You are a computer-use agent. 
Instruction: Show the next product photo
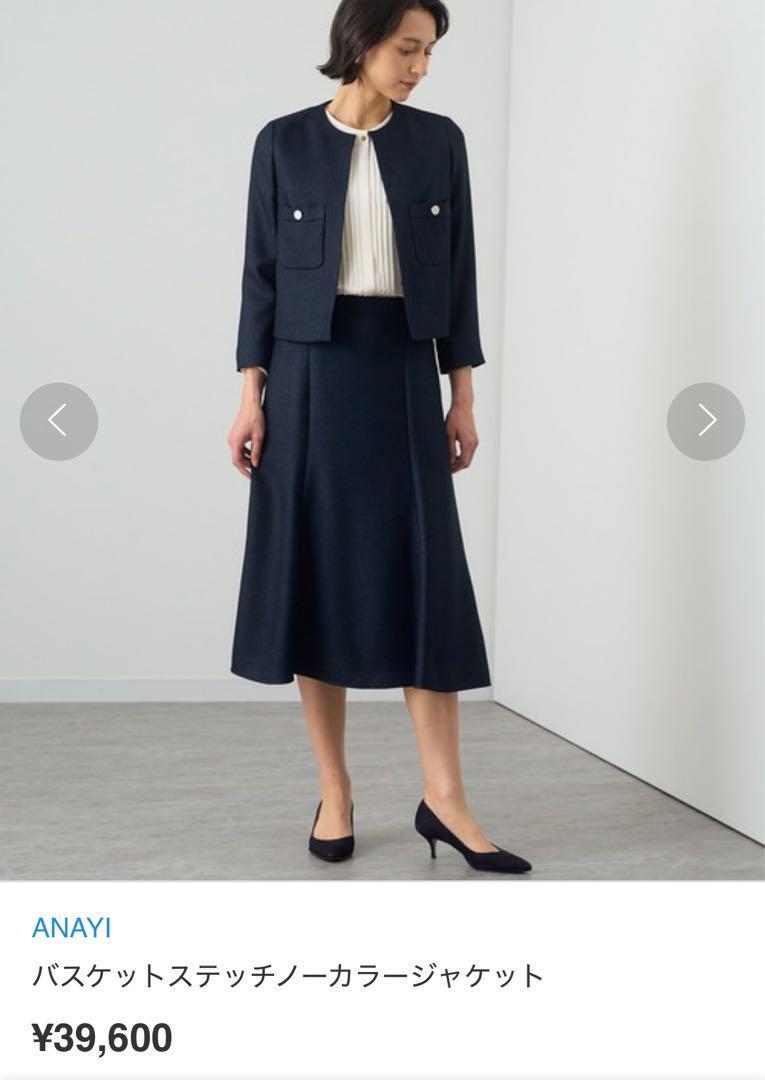tap(705, 421)
